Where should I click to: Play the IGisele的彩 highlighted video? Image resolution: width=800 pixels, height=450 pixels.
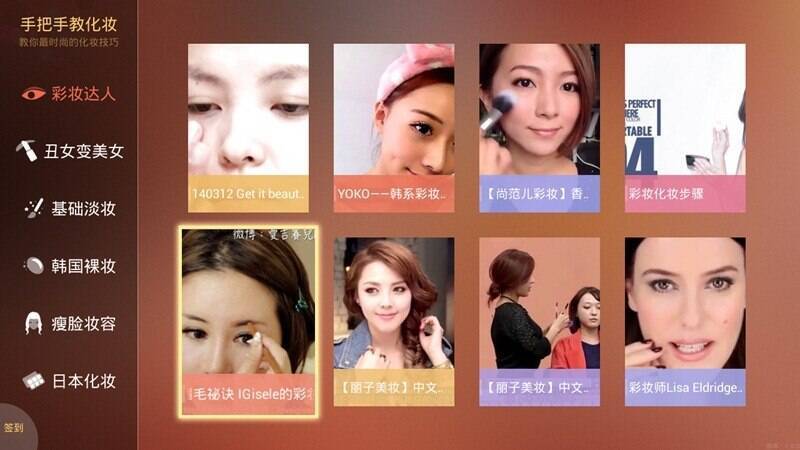click(x=249, y=322)
